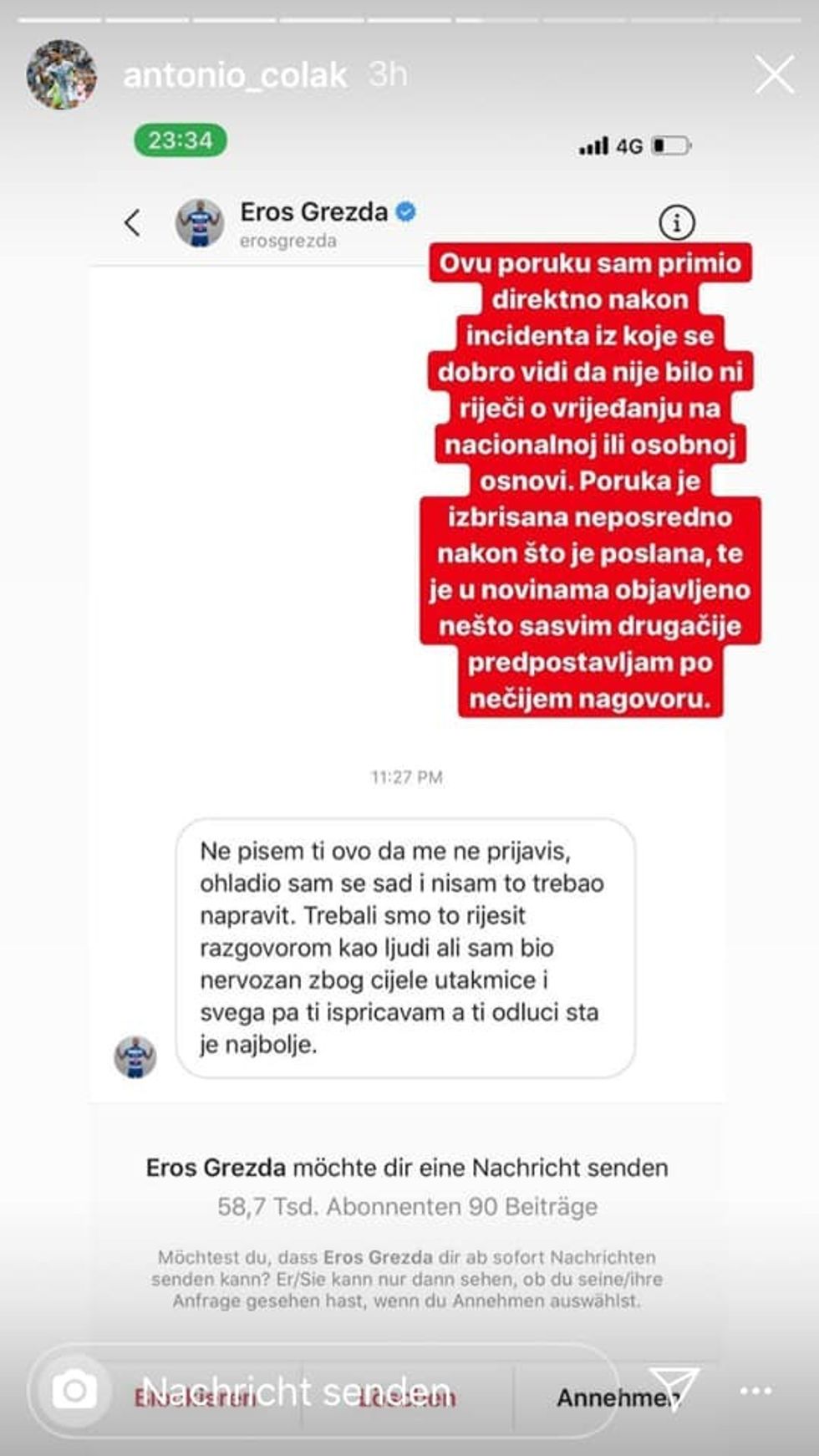Open the three-dot more options menu
This screenshot has height=1456, width=819.
[755, 1391]
